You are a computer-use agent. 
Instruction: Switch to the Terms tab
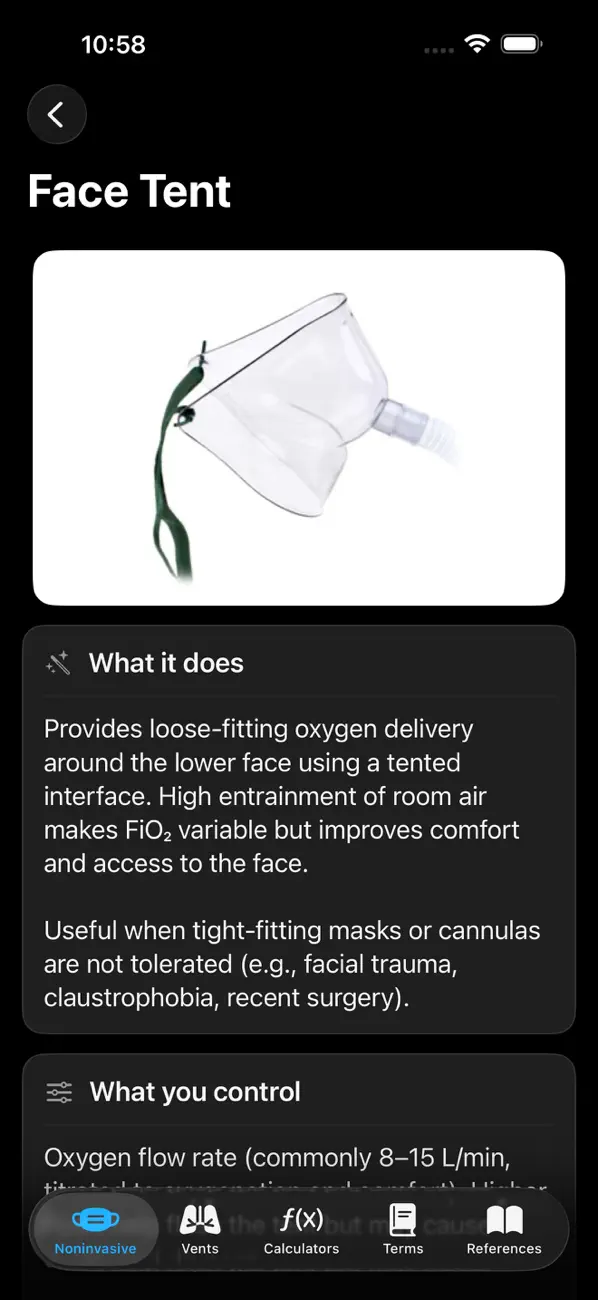click(x=403, y=1230)
